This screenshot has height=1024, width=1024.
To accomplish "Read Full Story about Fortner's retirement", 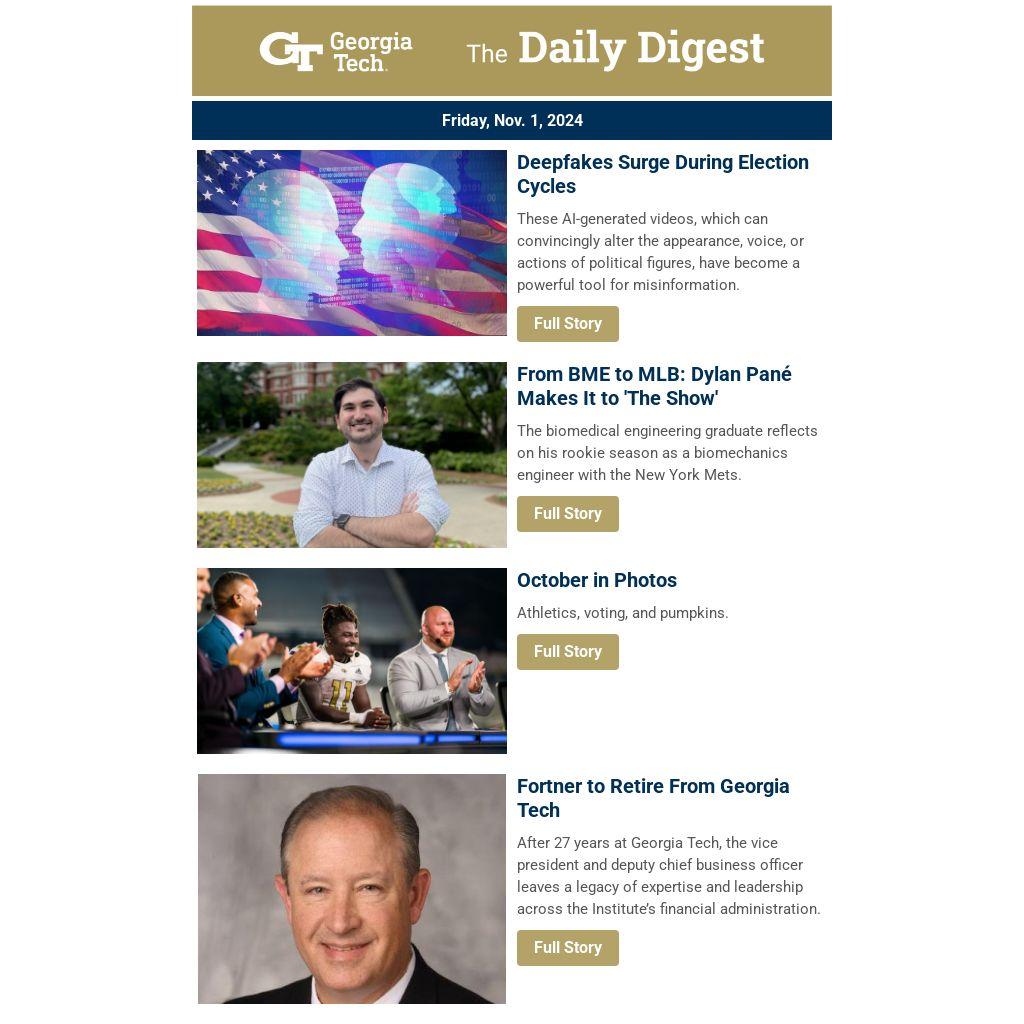I will pos(567,948).
